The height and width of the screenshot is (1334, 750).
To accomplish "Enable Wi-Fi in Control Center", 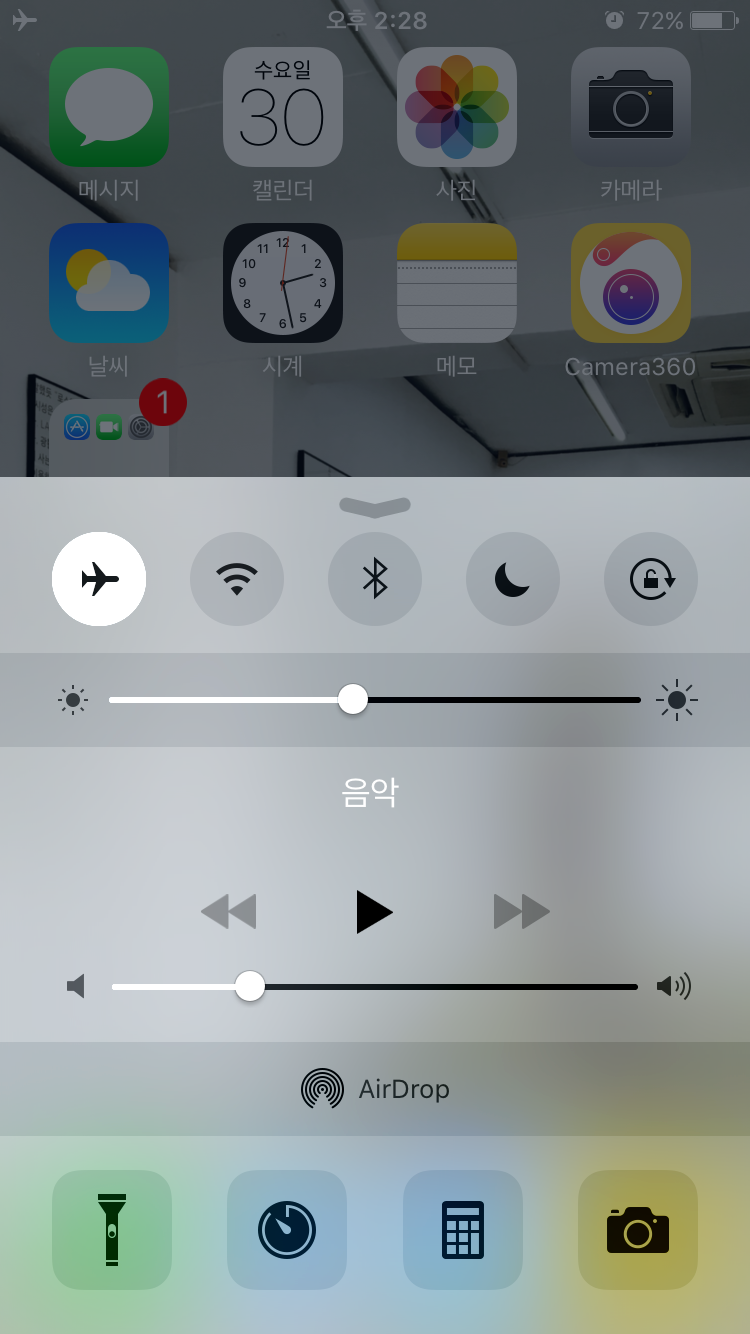I will point(237,579).
